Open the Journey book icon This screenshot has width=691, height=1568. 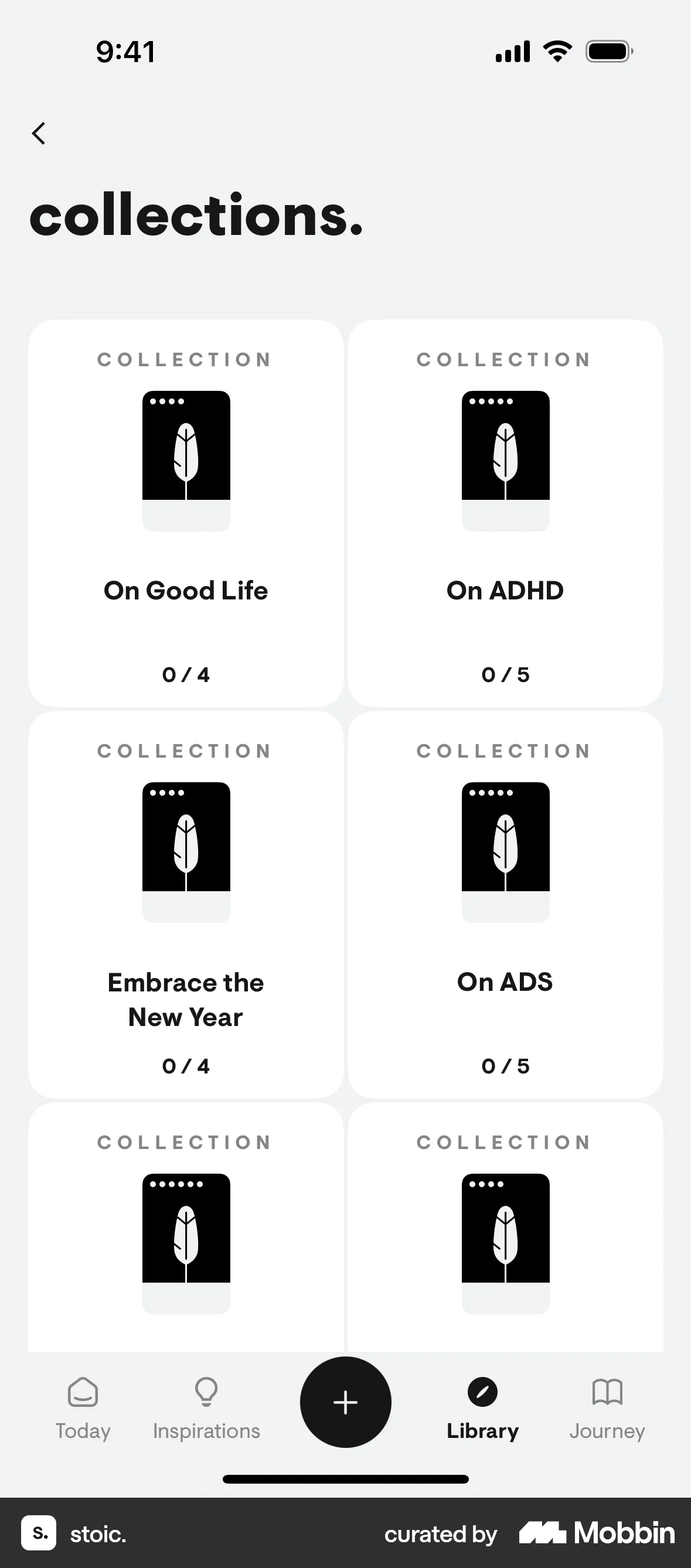click(x=607, y=1393)
